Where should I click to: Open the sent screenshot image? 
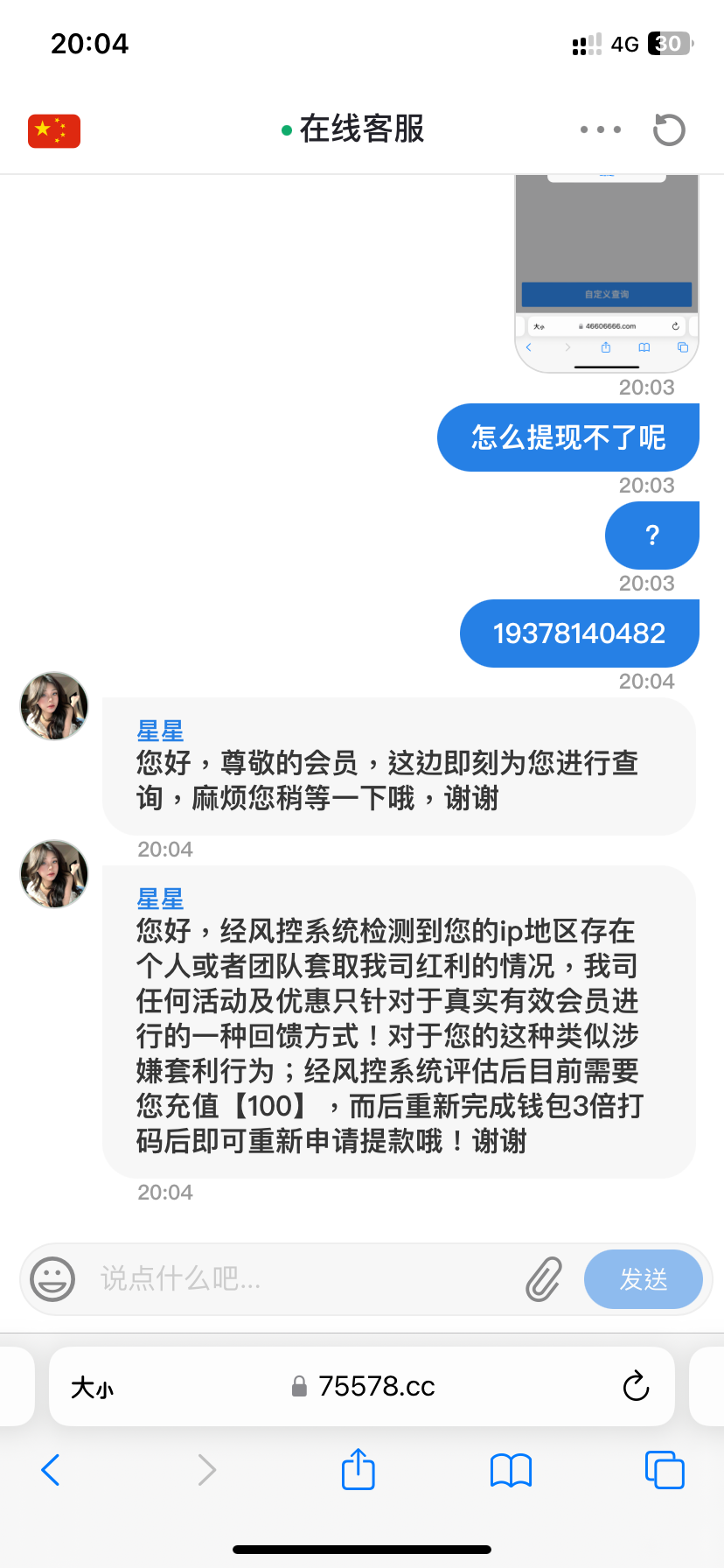607,273
